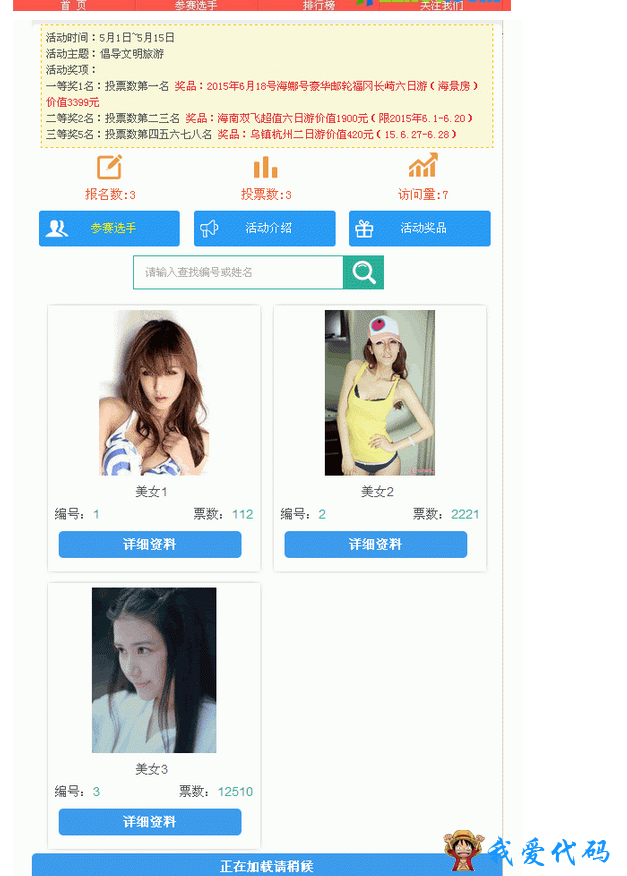View 详细资料 for 美女1
This screenshot has height=876, width=627.
point(150,544)
